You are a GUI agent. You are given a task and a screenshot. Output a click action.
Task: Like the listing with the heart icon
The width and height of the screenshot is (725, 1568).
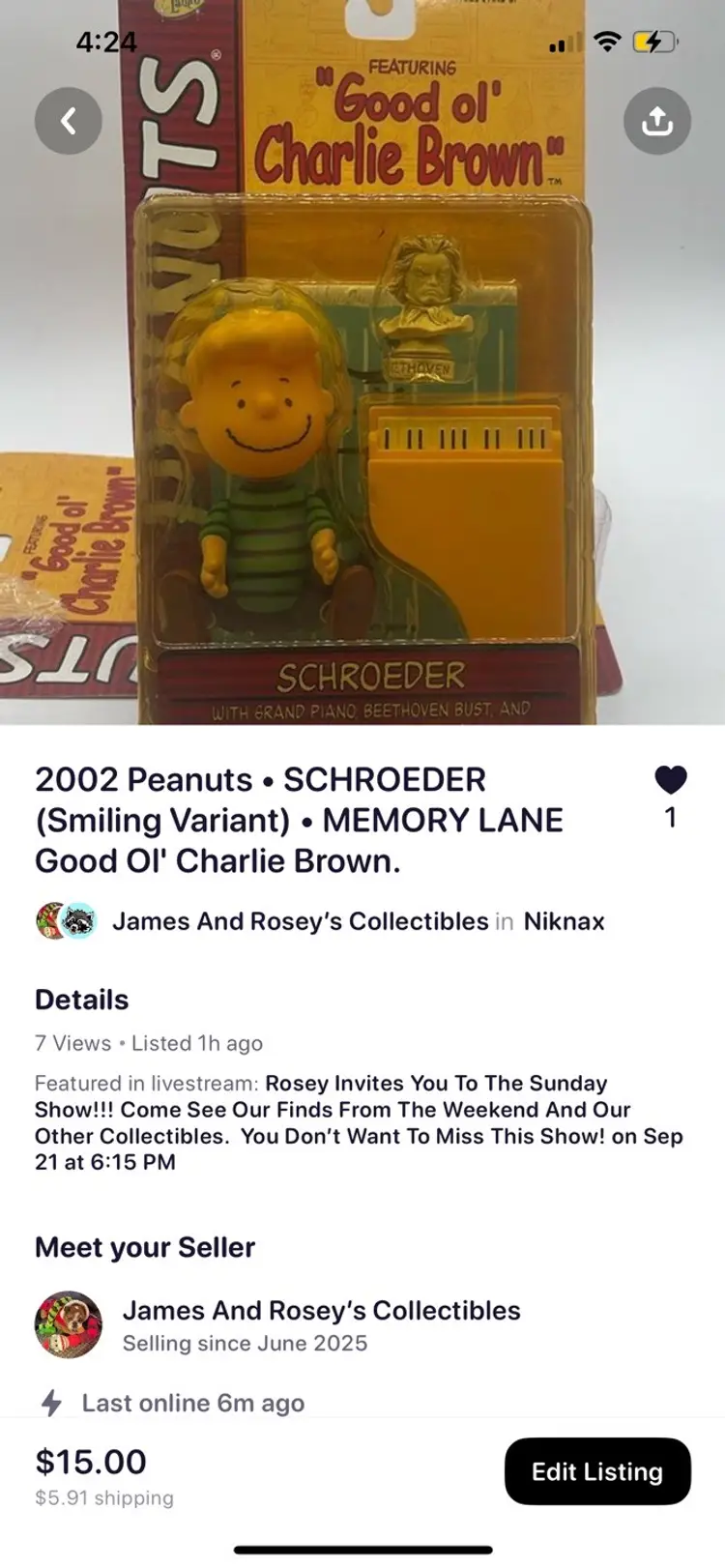pyautogui.click(x=670, y=780)
